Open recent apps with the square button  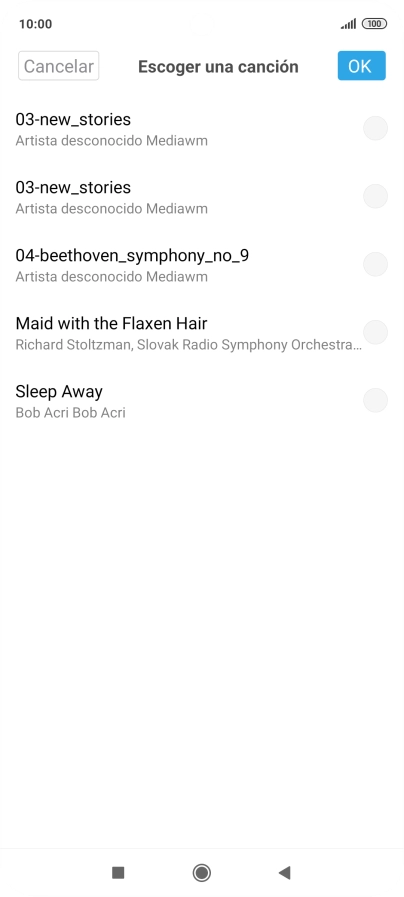pos(118,872)
